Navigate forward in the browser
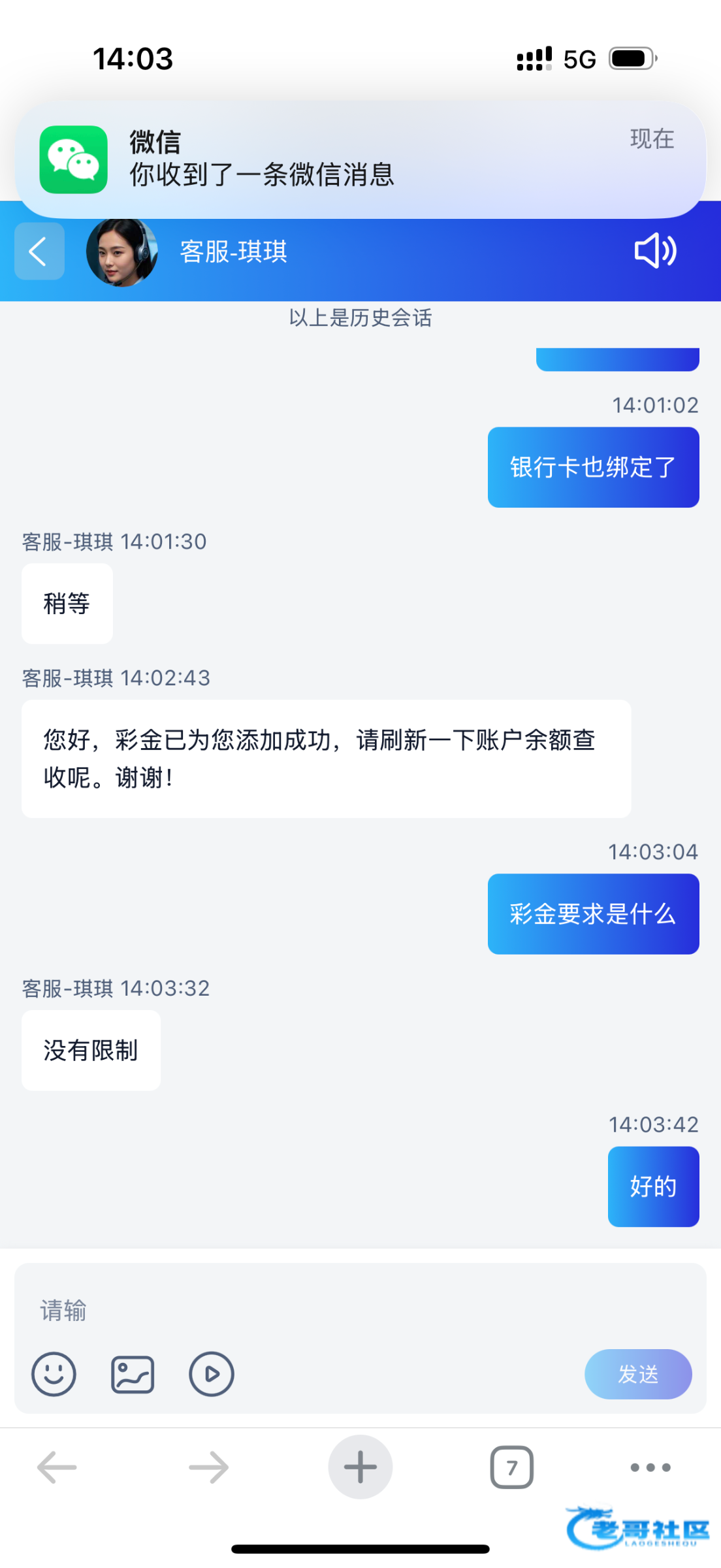The height and width of the screenshot is (1568, 721). 208,1467
